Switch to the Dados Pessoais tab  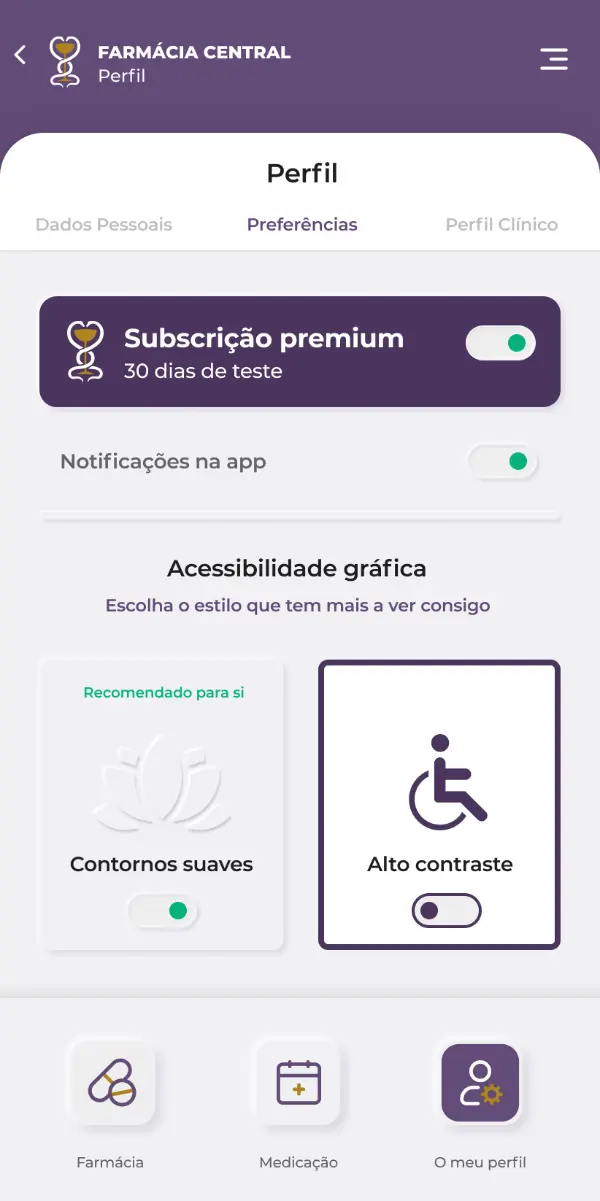pyautogui.click(x=104, y=225)
